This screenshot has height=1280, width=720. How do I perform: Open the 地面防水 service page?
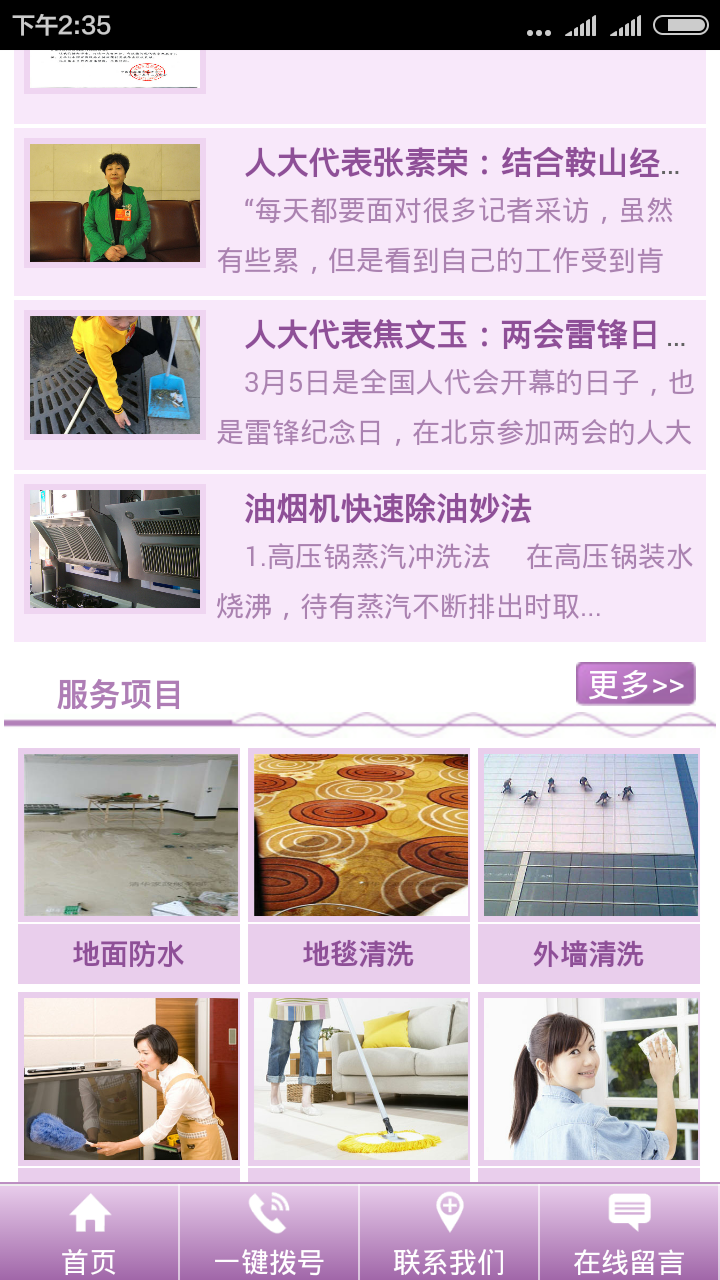click(x=128, y=954)
